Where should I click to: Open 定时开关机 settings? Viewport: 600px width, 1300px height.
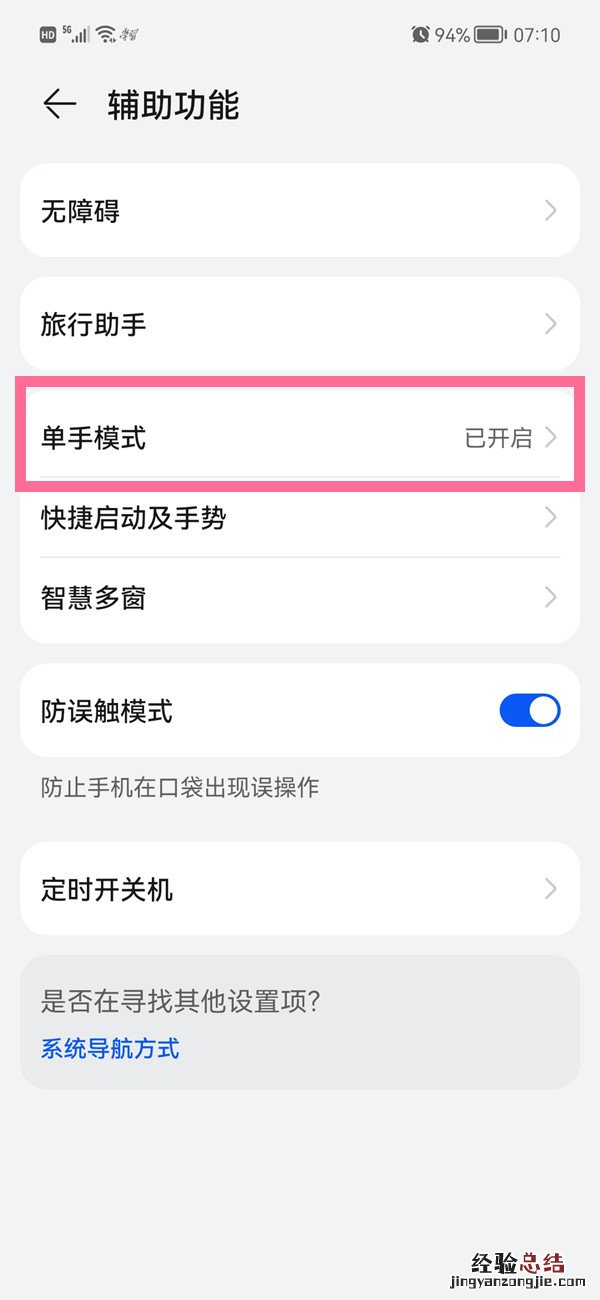[x=300, y=889]
